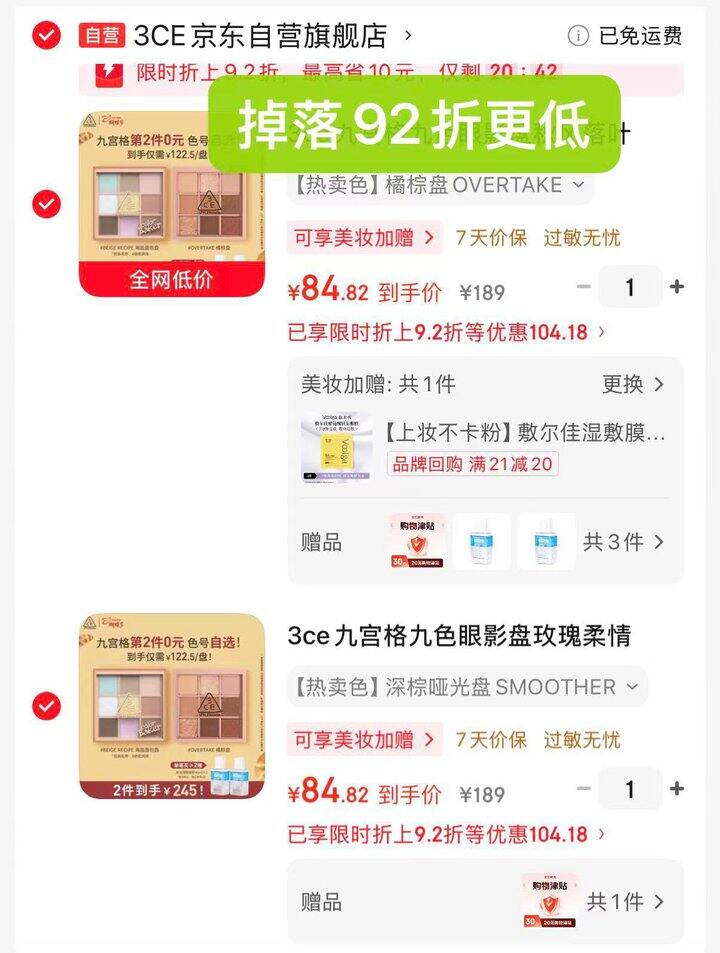This screenshot has height=953, width=720.
Task: View the 已免运费 shipping info
Action: 626,36
